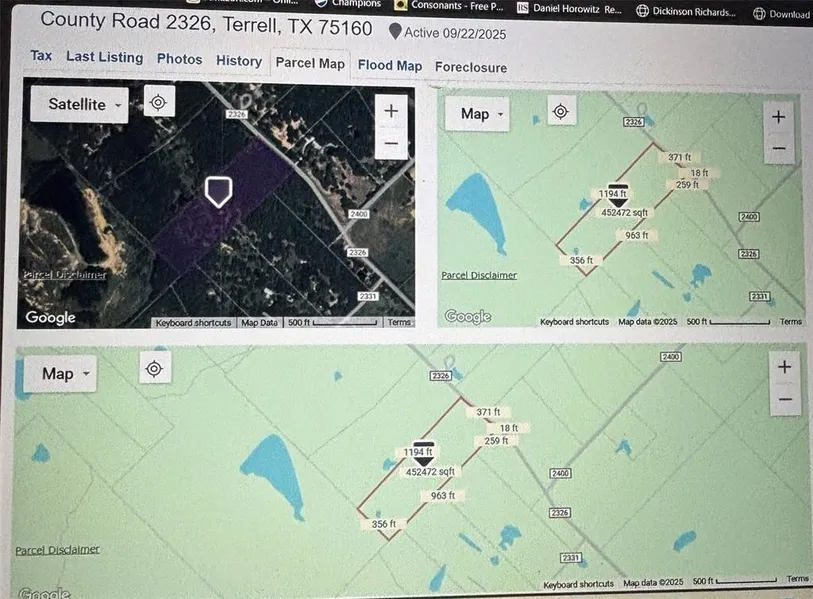Image resolution: width=813 pixels, height=599 pixels.
Task: Switch to the Flood Map tab
Action: coord(390,66)
